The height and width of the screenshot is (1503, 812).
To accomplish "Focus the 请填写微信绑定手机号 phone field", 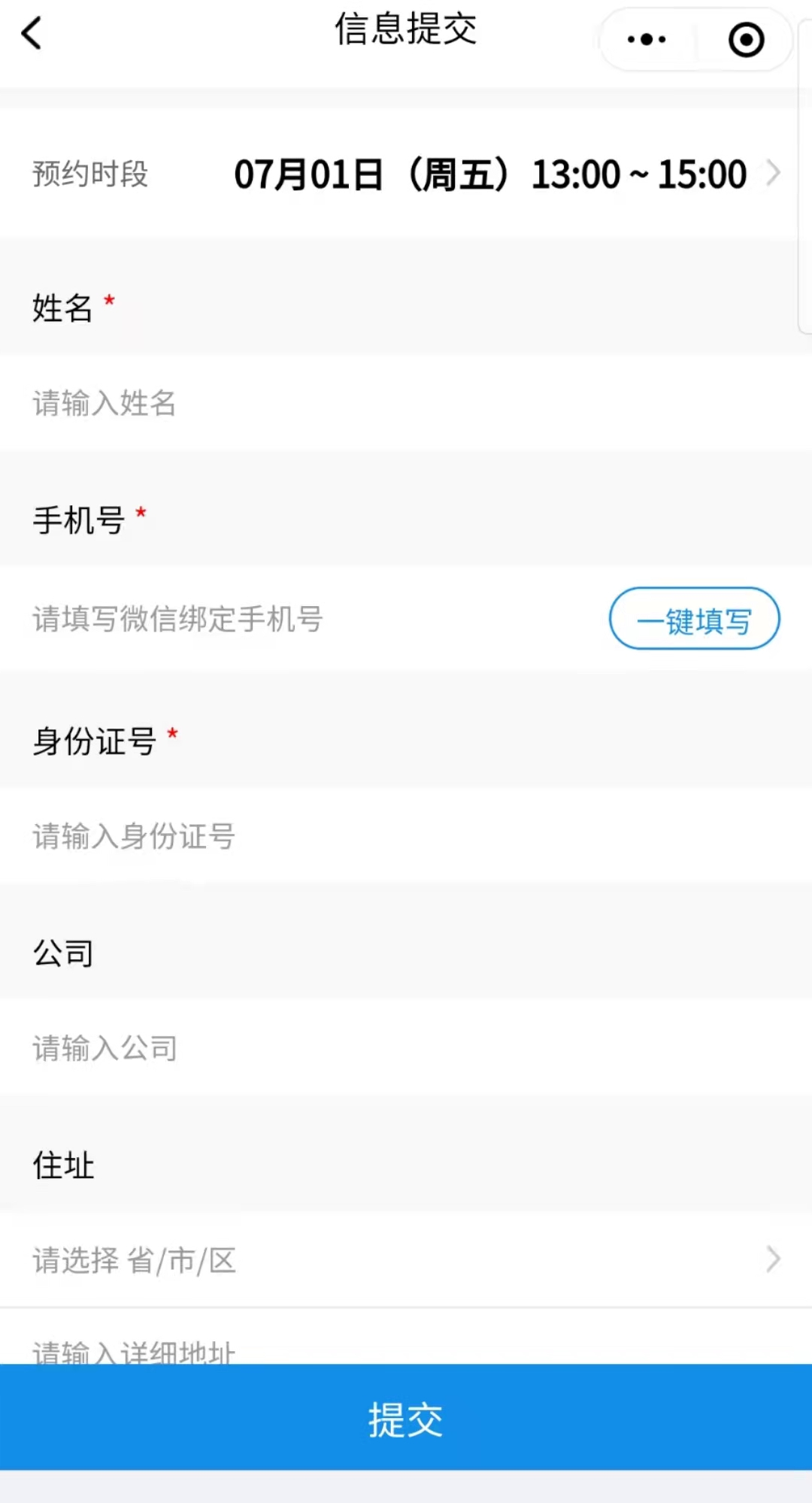I will coord(301,619).
